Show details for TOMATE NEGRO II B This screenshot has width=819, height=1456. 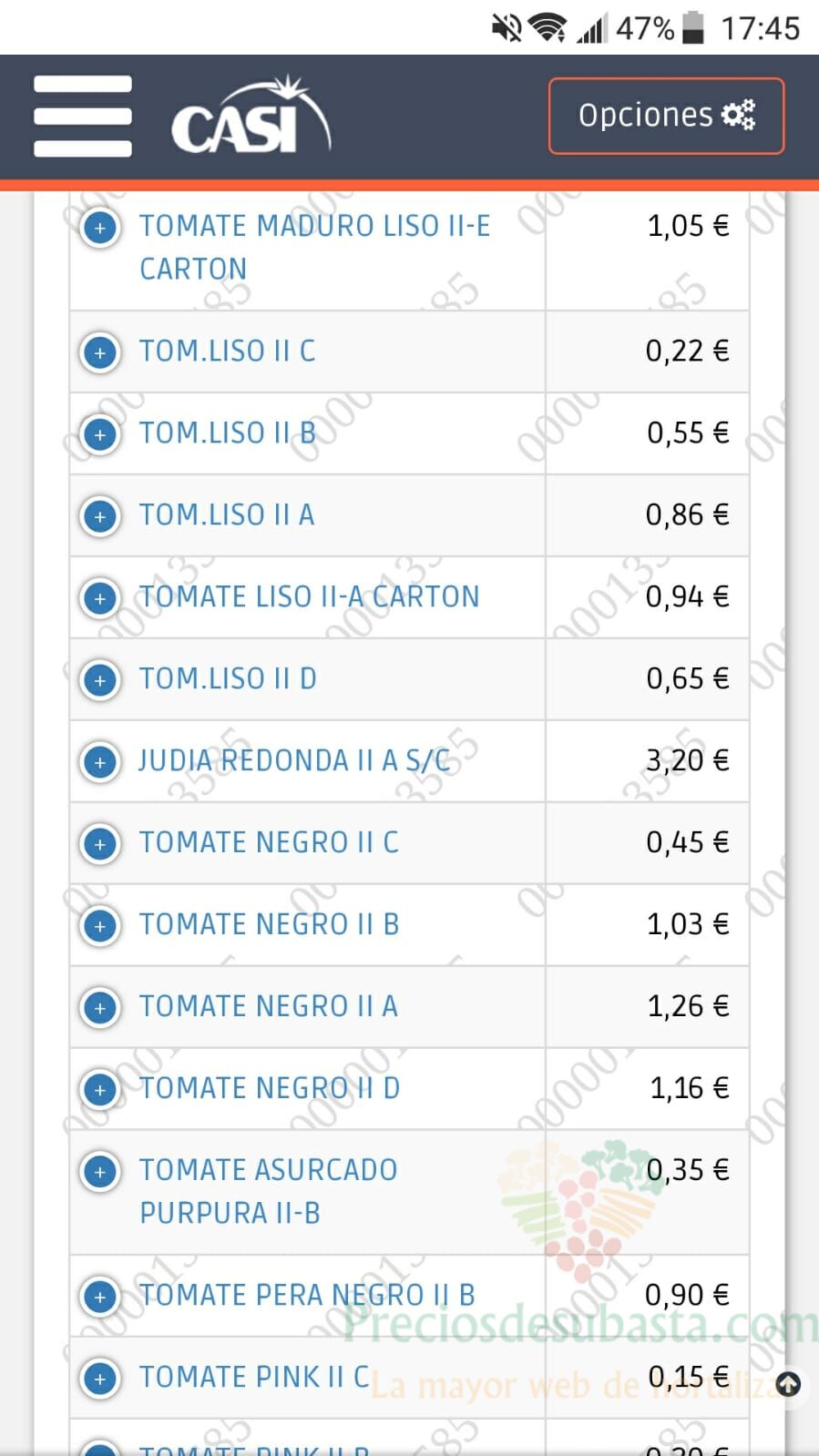coord(100,925)
